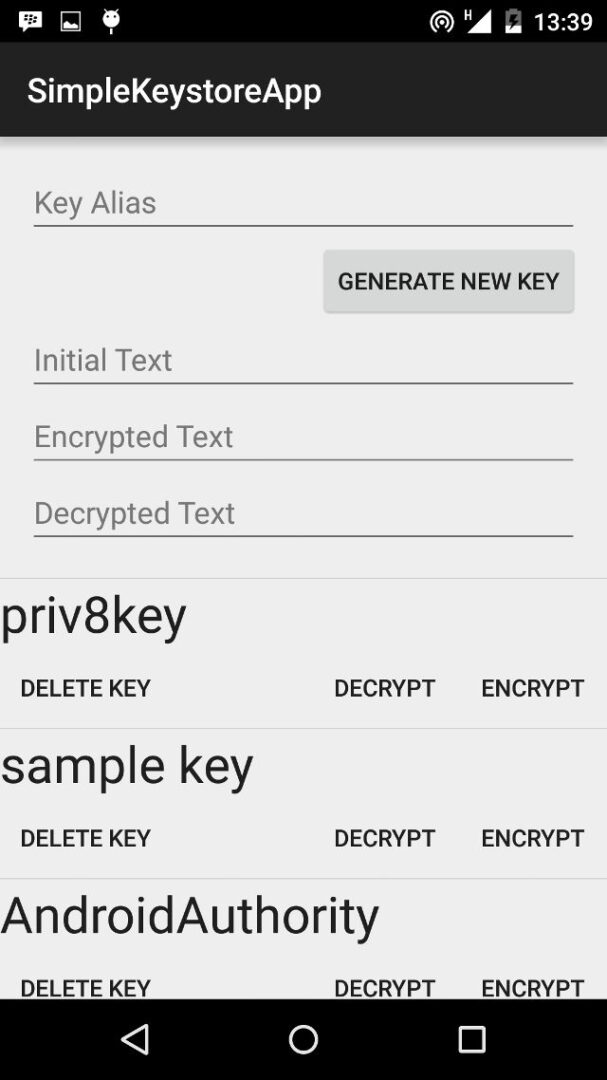
Task: Delete the priv8key key
Action: (85, 688)
